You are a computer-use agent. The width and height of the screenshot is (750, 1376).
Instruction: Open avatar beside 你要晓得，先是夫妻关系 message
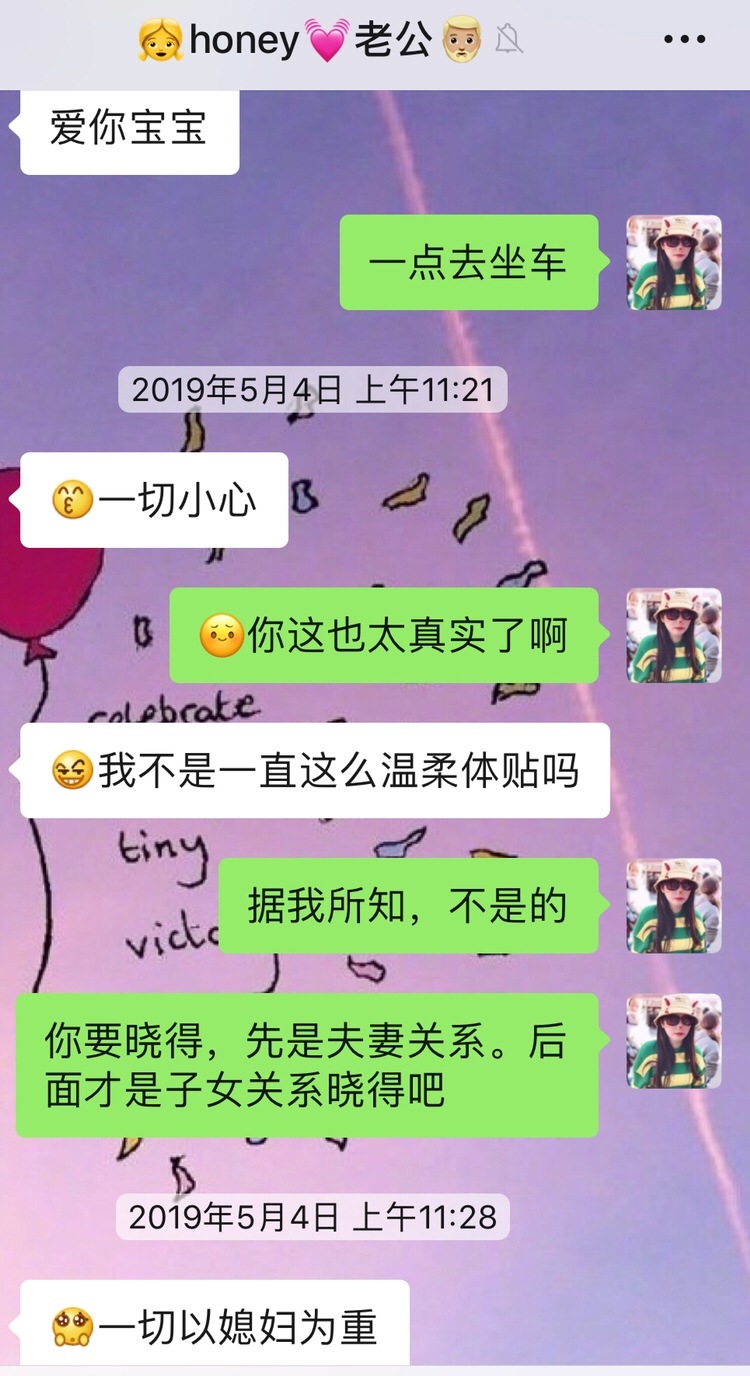tap(673, 1041)
